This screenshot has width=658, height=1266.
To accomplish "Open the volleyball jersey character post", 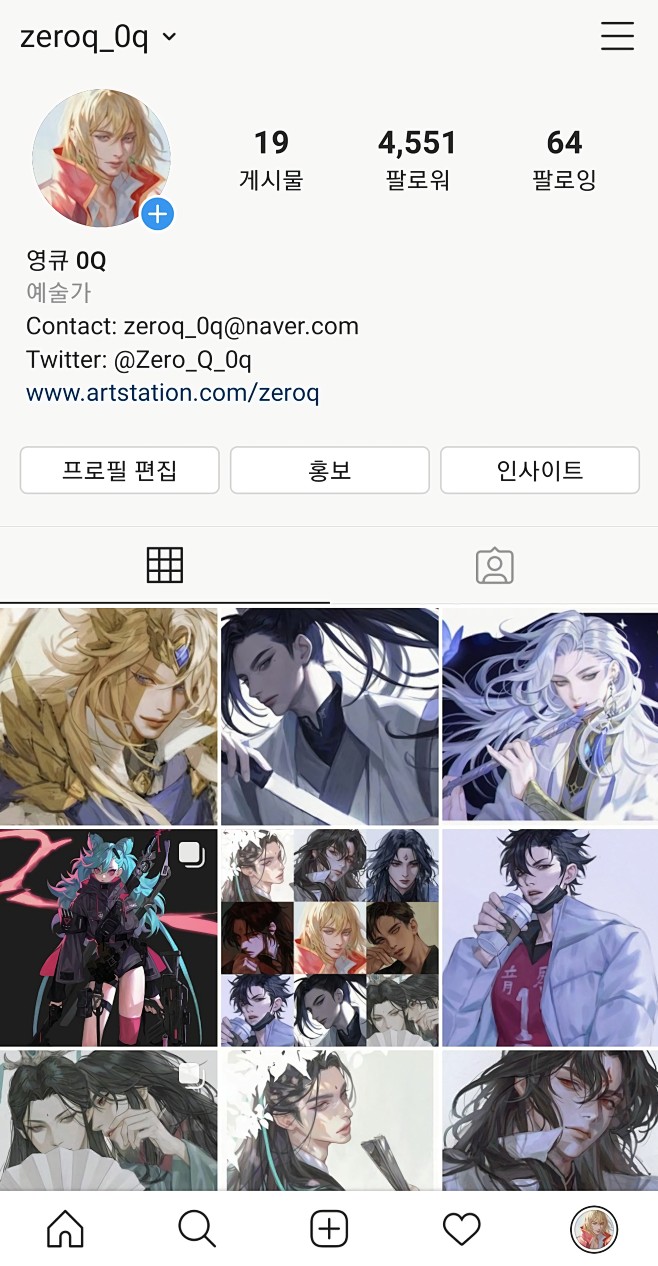I will click(x=550, y=937).
